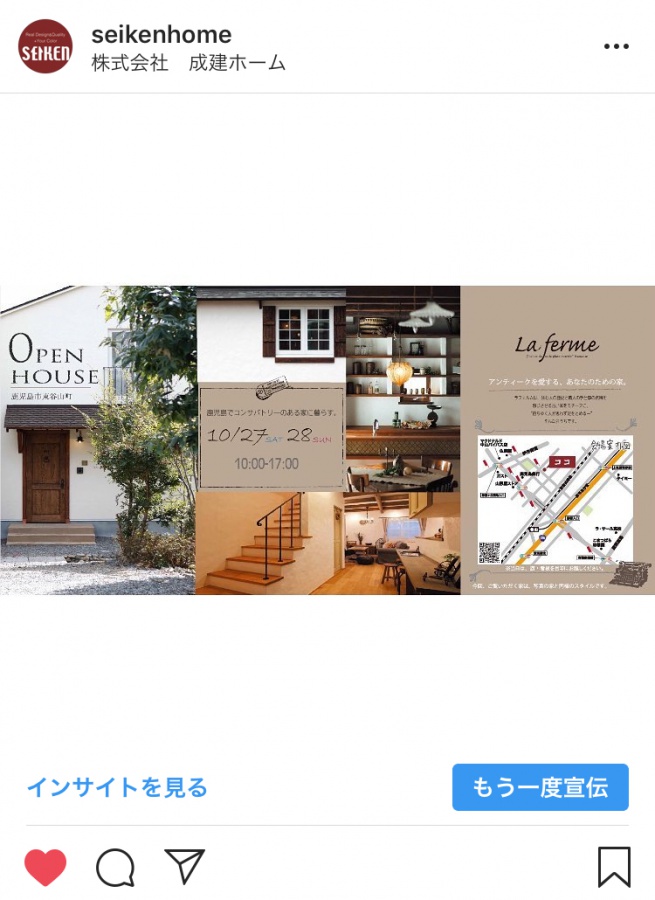The width and height of the screenshot is (655, 900).
Task: Unlike the post with the heart icon
Action: [x=45, y=866]
